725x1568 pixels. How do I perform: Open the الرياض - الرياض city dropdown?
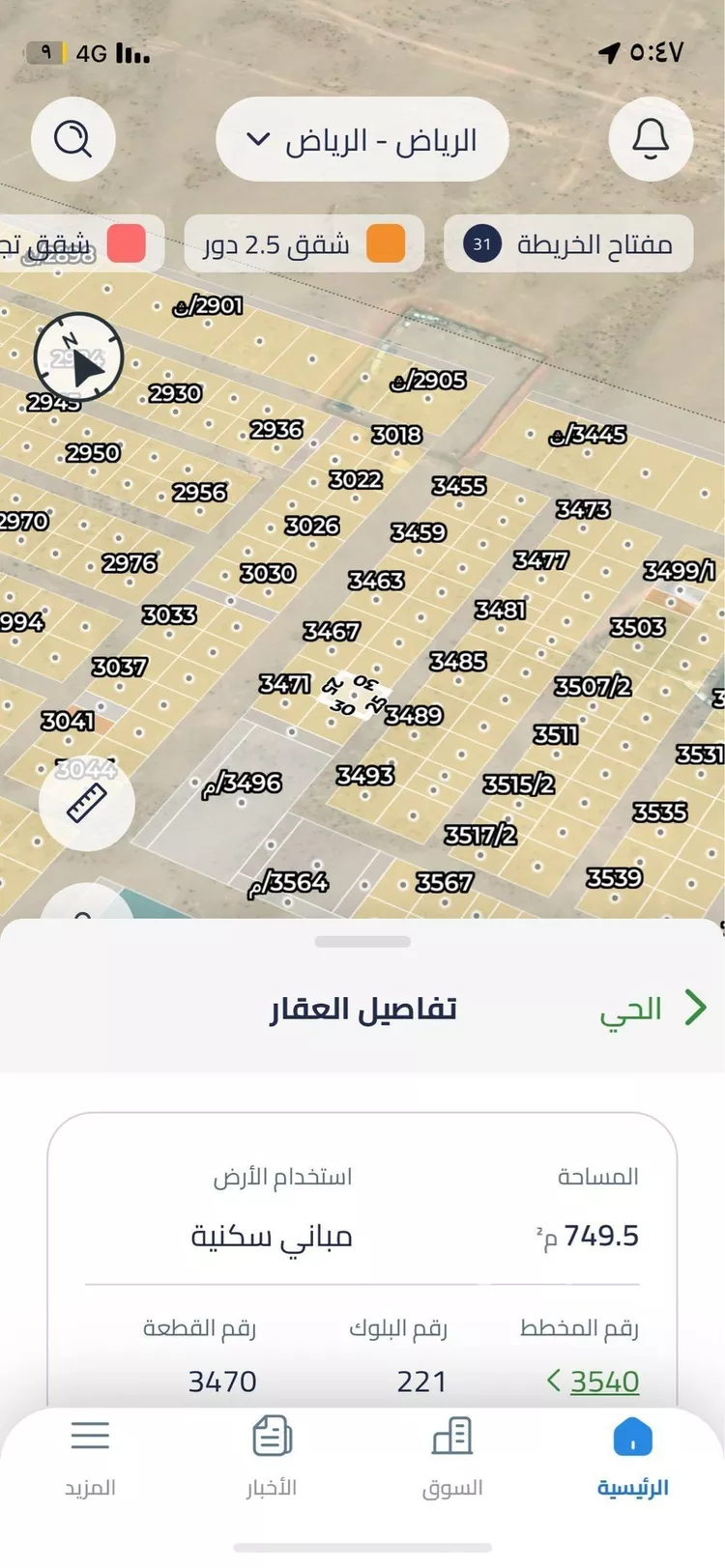click(362, 139)
